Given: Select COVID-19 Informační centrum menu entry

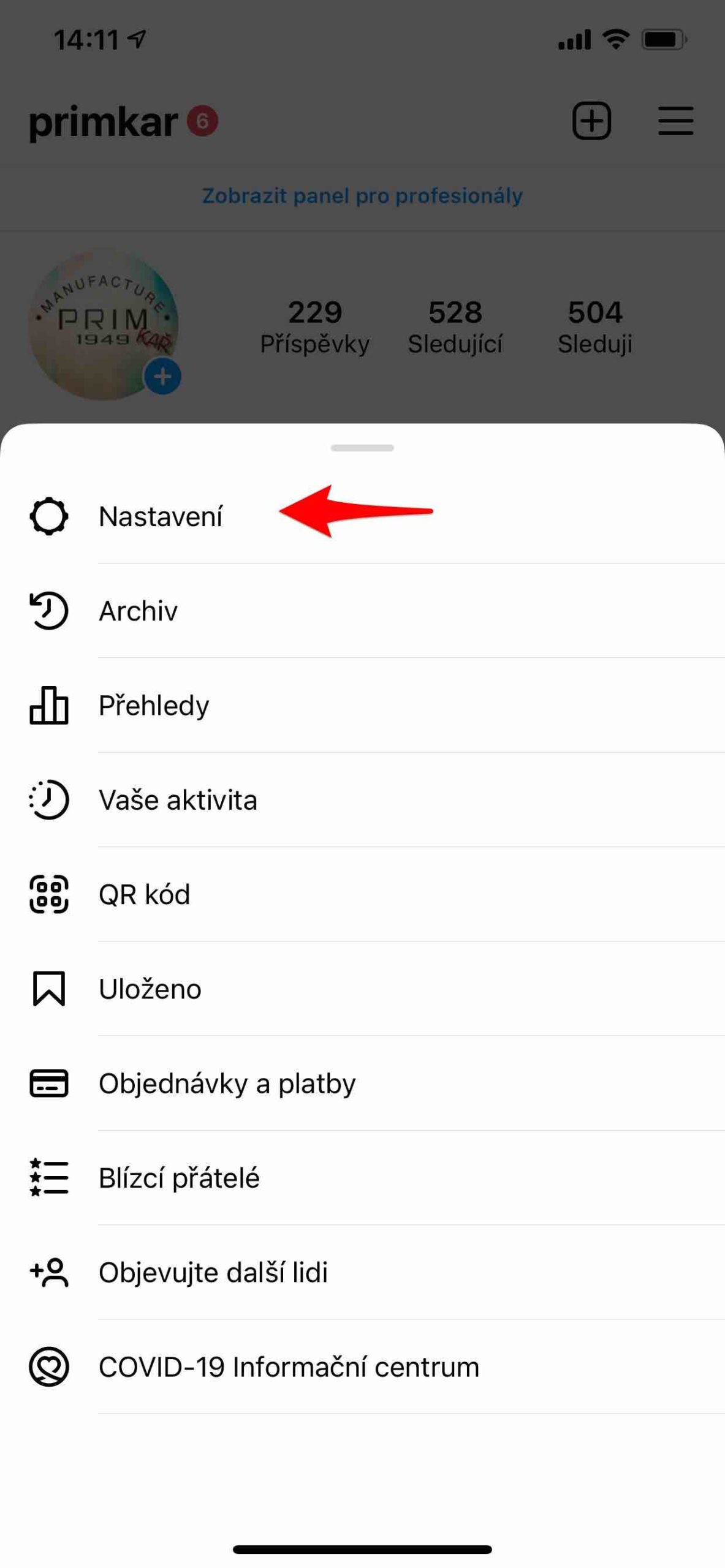Looking at the screenshot, I should click(289, 1367).
